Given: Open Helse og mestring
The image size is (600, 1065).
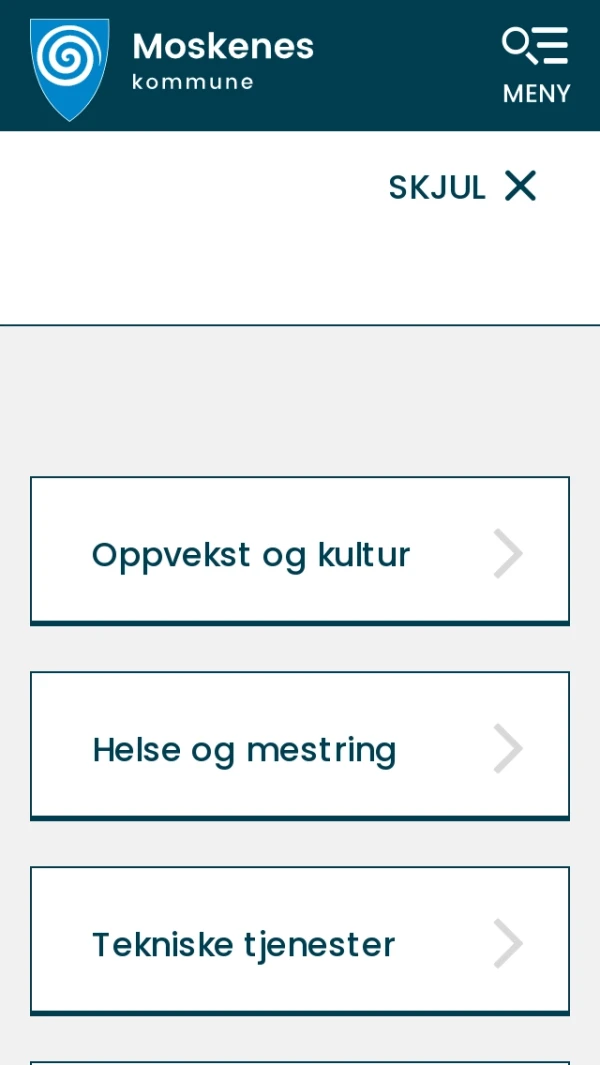Looking at the screenshot, I should (300, 746).
